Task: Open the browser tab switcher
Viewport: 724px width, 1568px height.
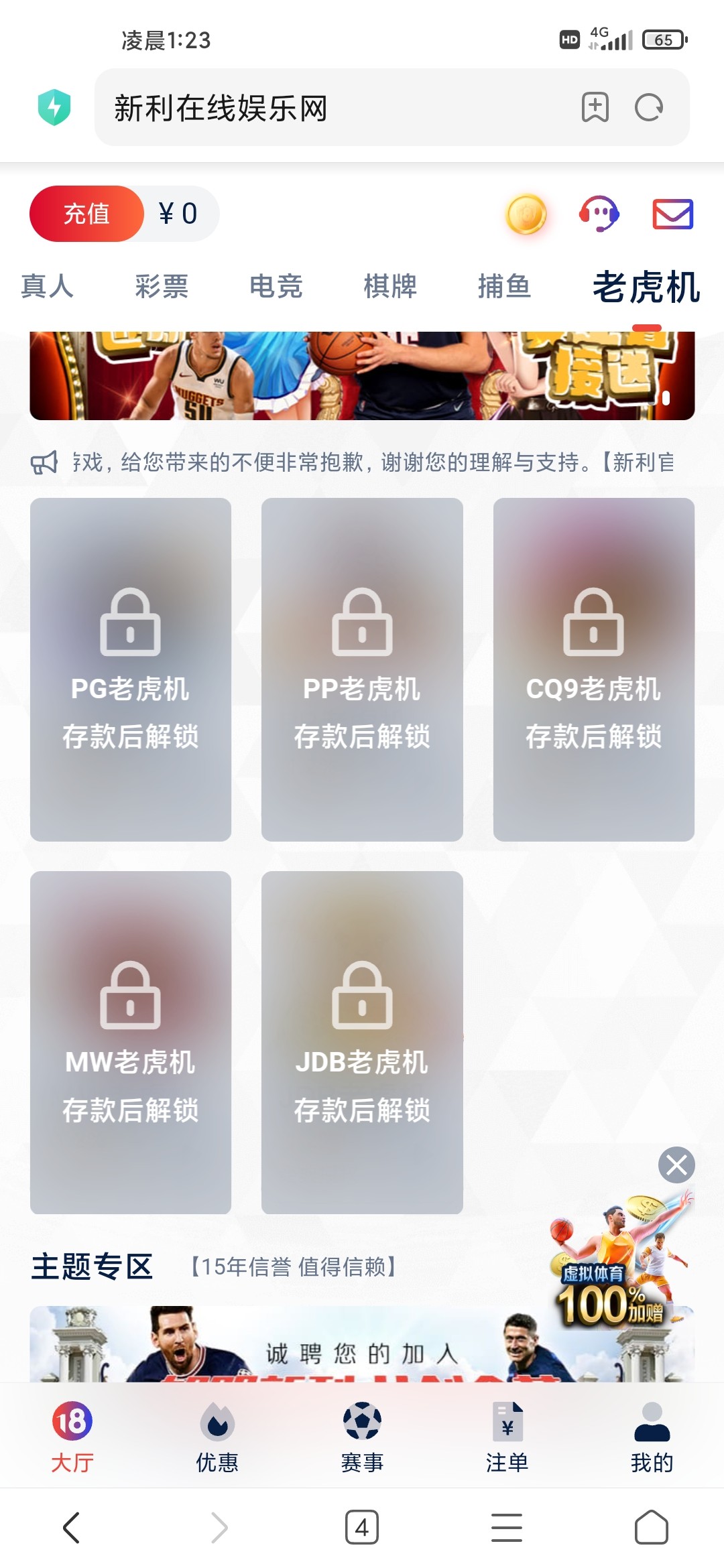Action: [x=362, y=1528]
